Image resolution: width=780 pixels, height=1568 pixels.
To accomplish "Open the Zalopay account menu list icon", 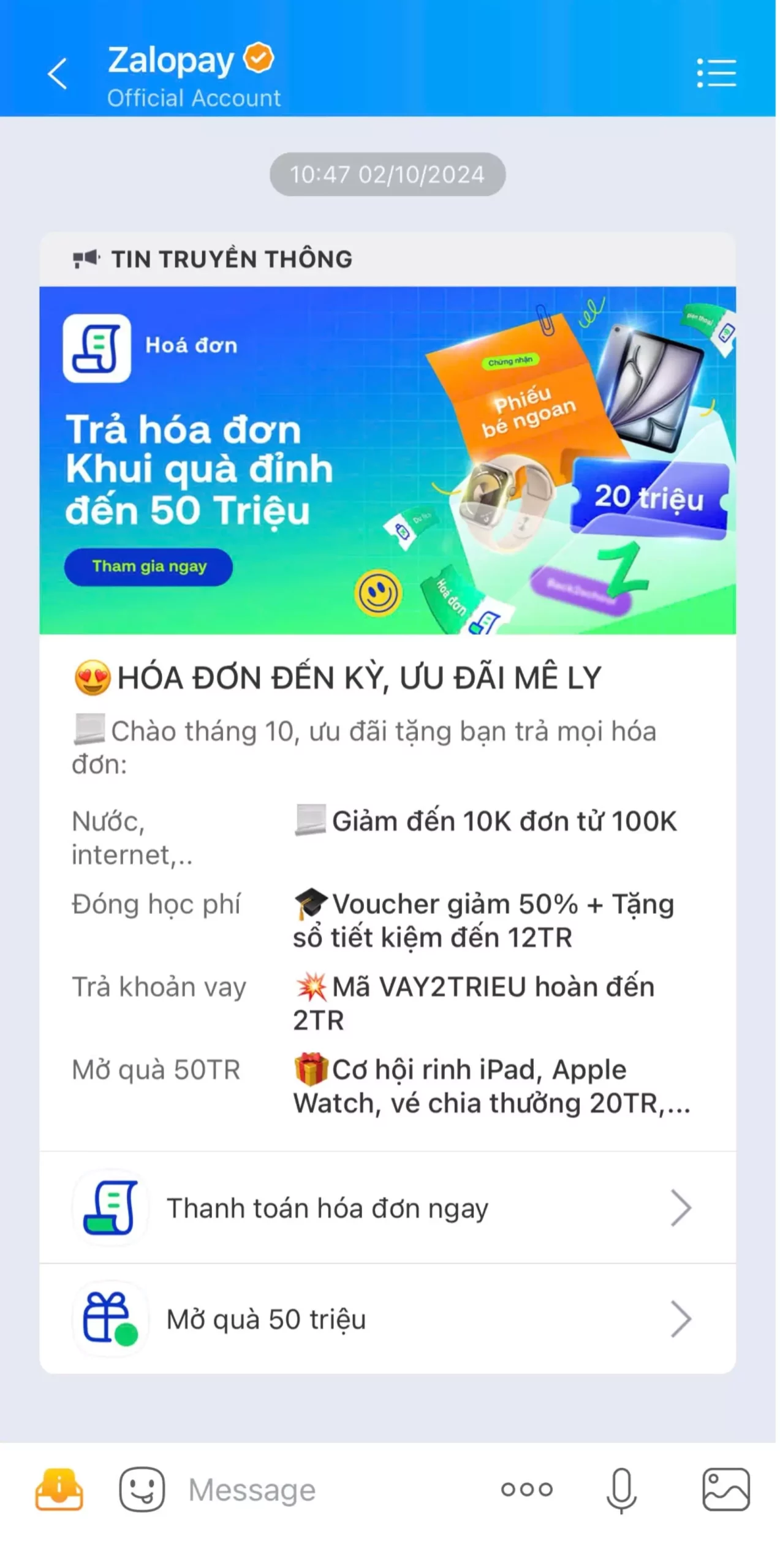I will point(716,73).
